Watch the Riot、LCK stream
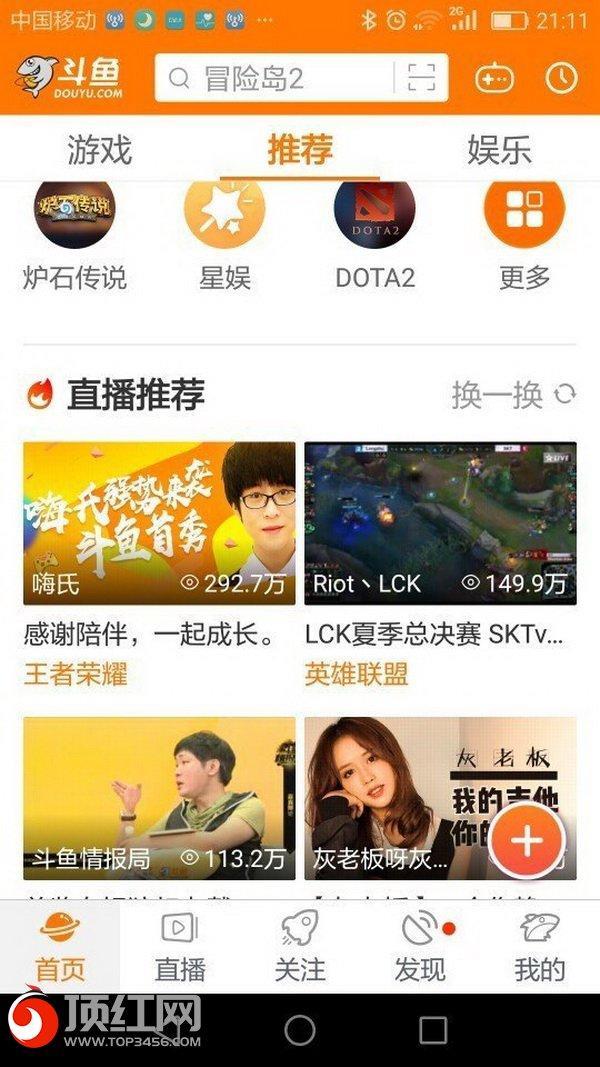 click(440, 523)
